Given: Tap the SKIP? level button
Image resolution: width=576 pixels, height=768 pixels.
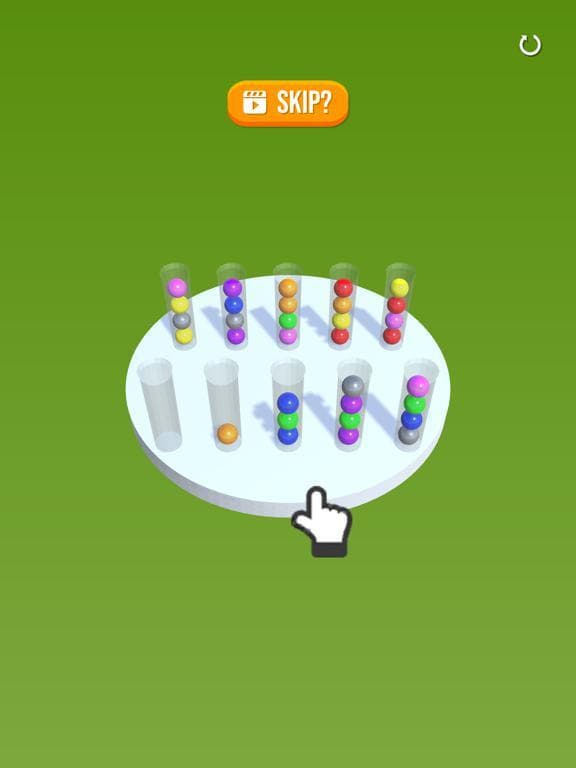Looking at the screenshot, I should coord(288,103).
